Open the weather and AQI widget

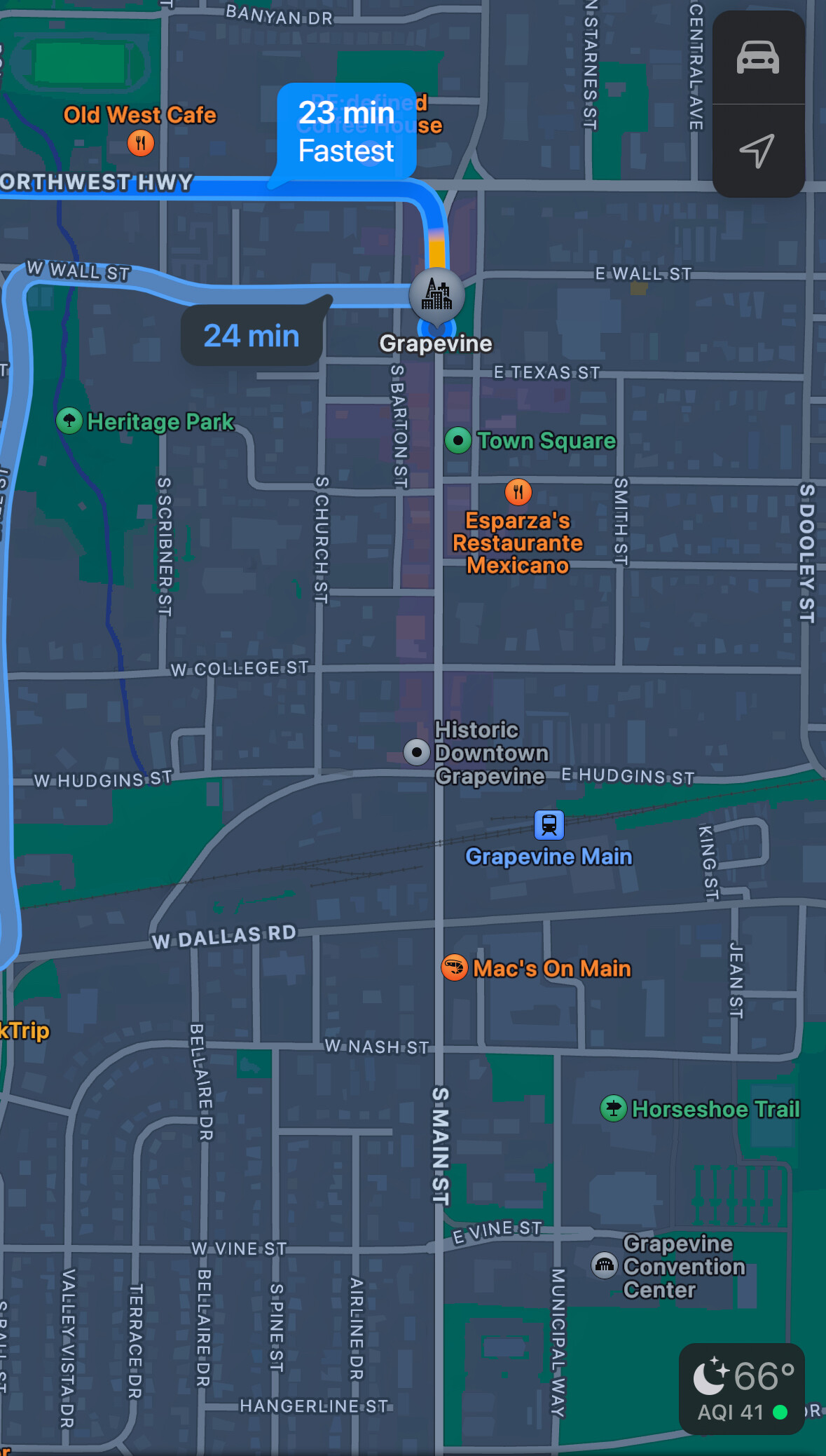coord(742,1389)
